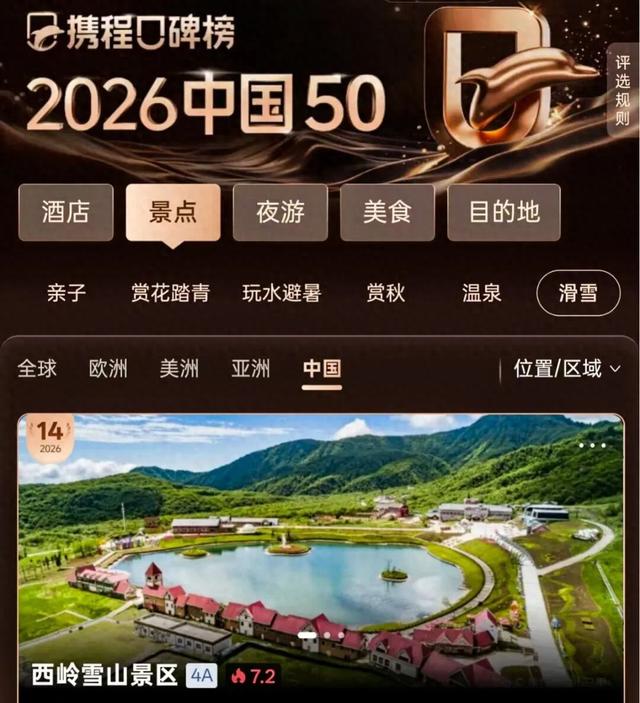Viewport: 640px width, 703px height.
Task: Switch to the 酒店 tab
Action: [x=66, y=212]
